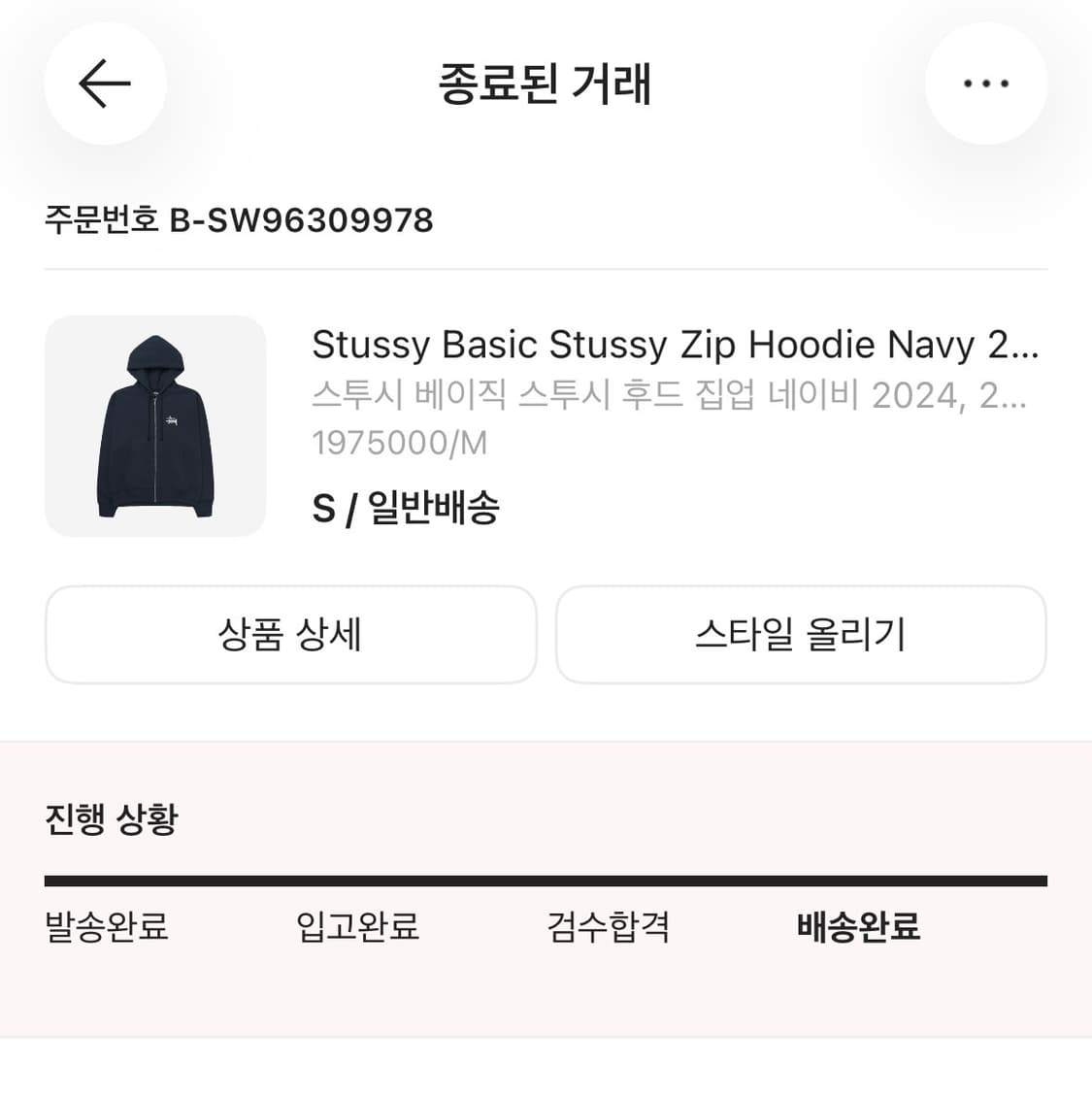Tap the 주문번호 label
The height and width of the screenshot is (1097, 1092).
pos(102,220)
